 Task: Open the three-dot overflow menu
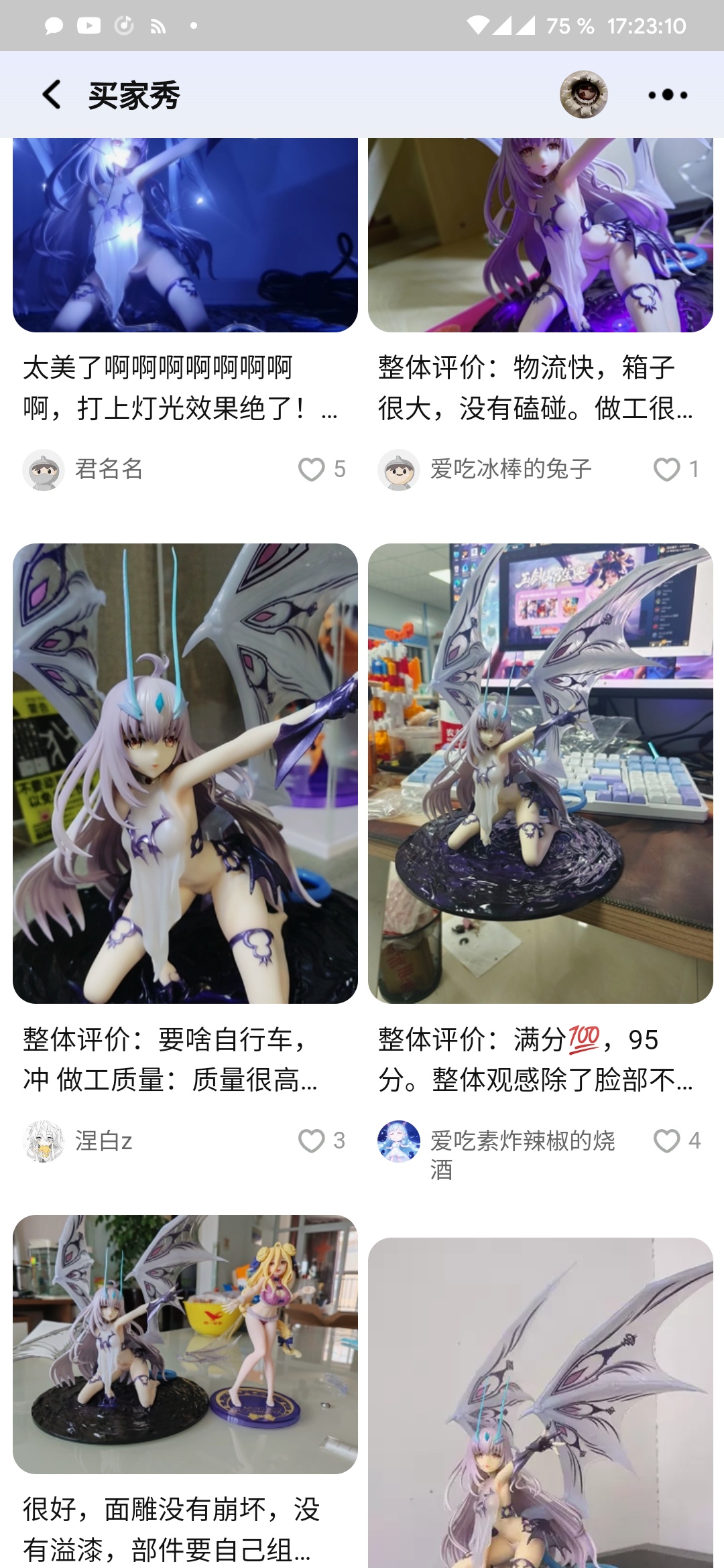(668, 94)
